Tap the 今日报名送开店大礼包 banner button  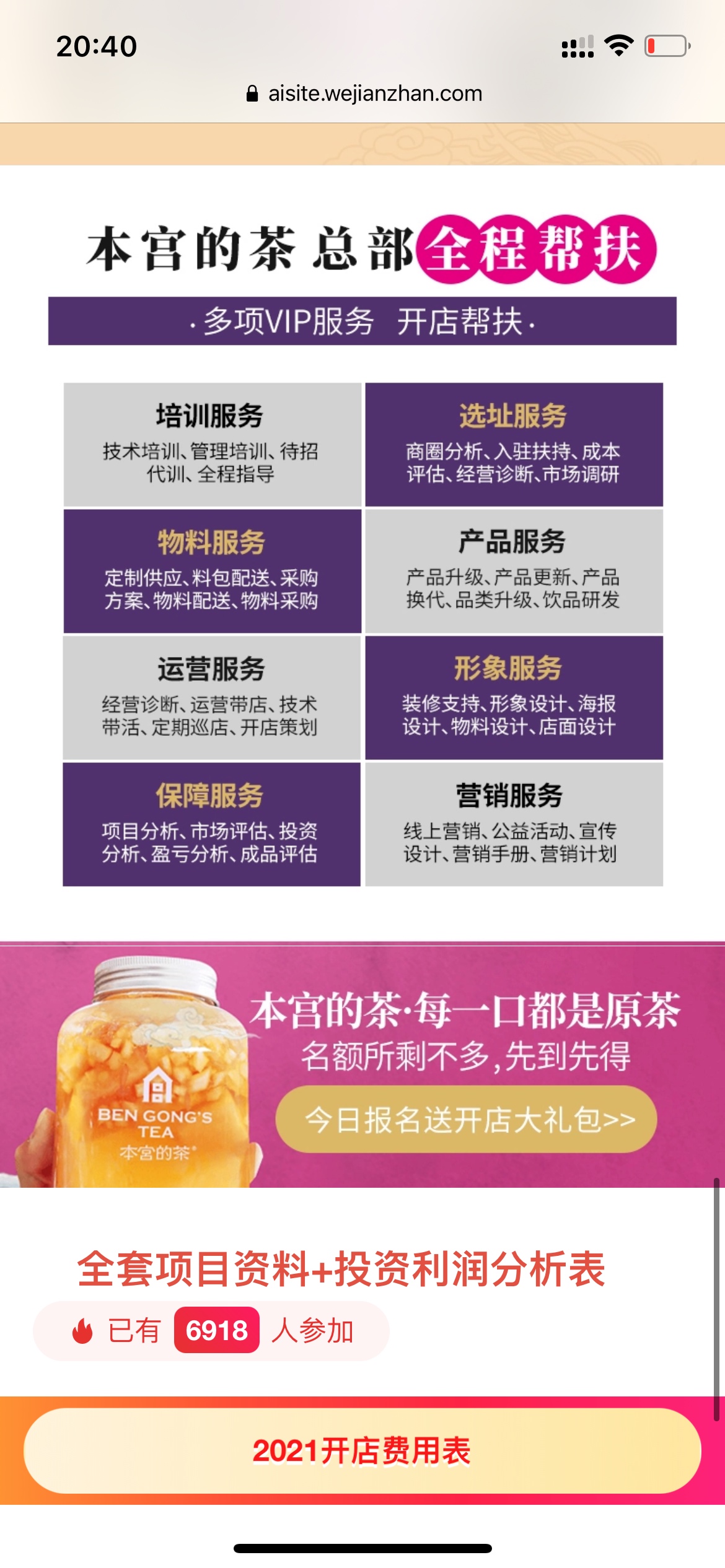466,1120
